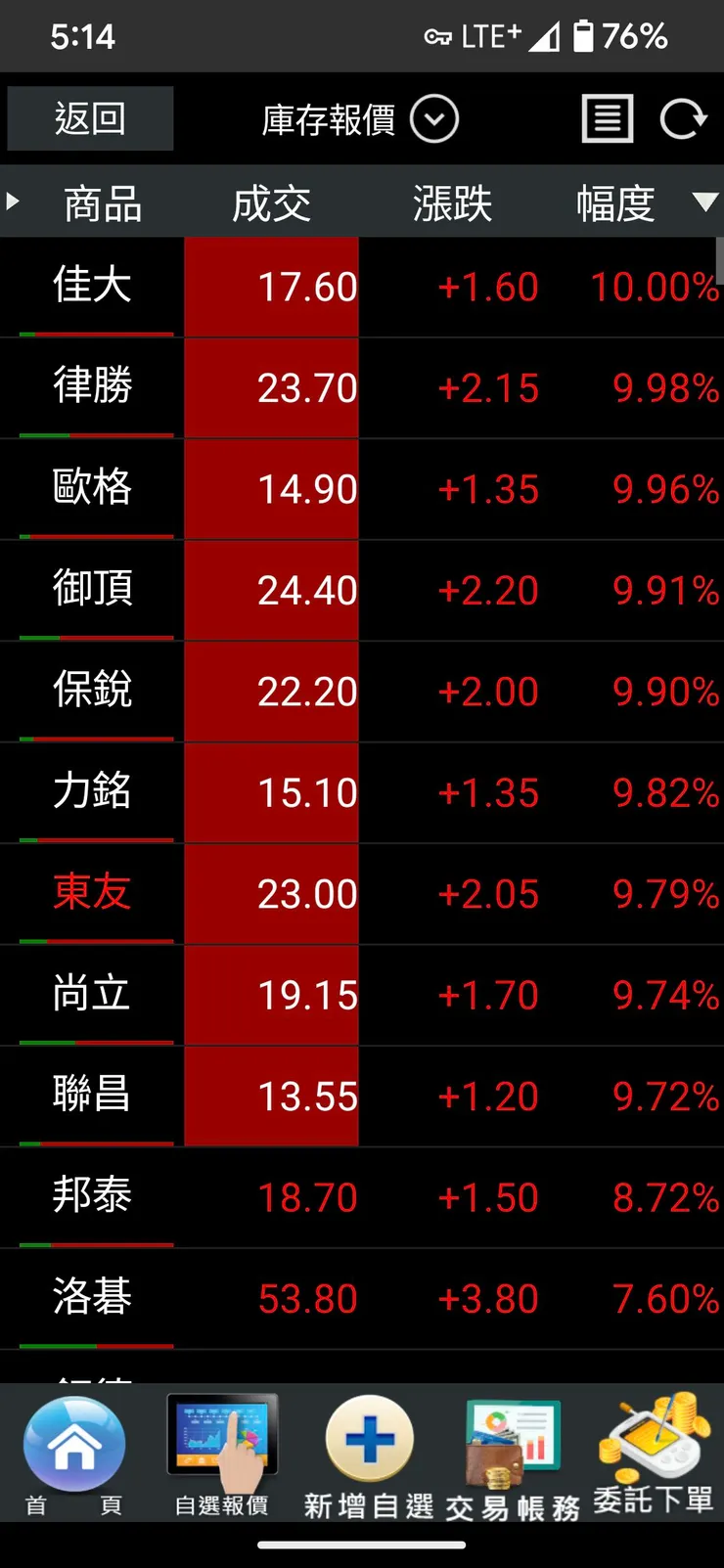Open stock 律勝 details
This screenshot has height=1568, width=724.
click(92, 386)
